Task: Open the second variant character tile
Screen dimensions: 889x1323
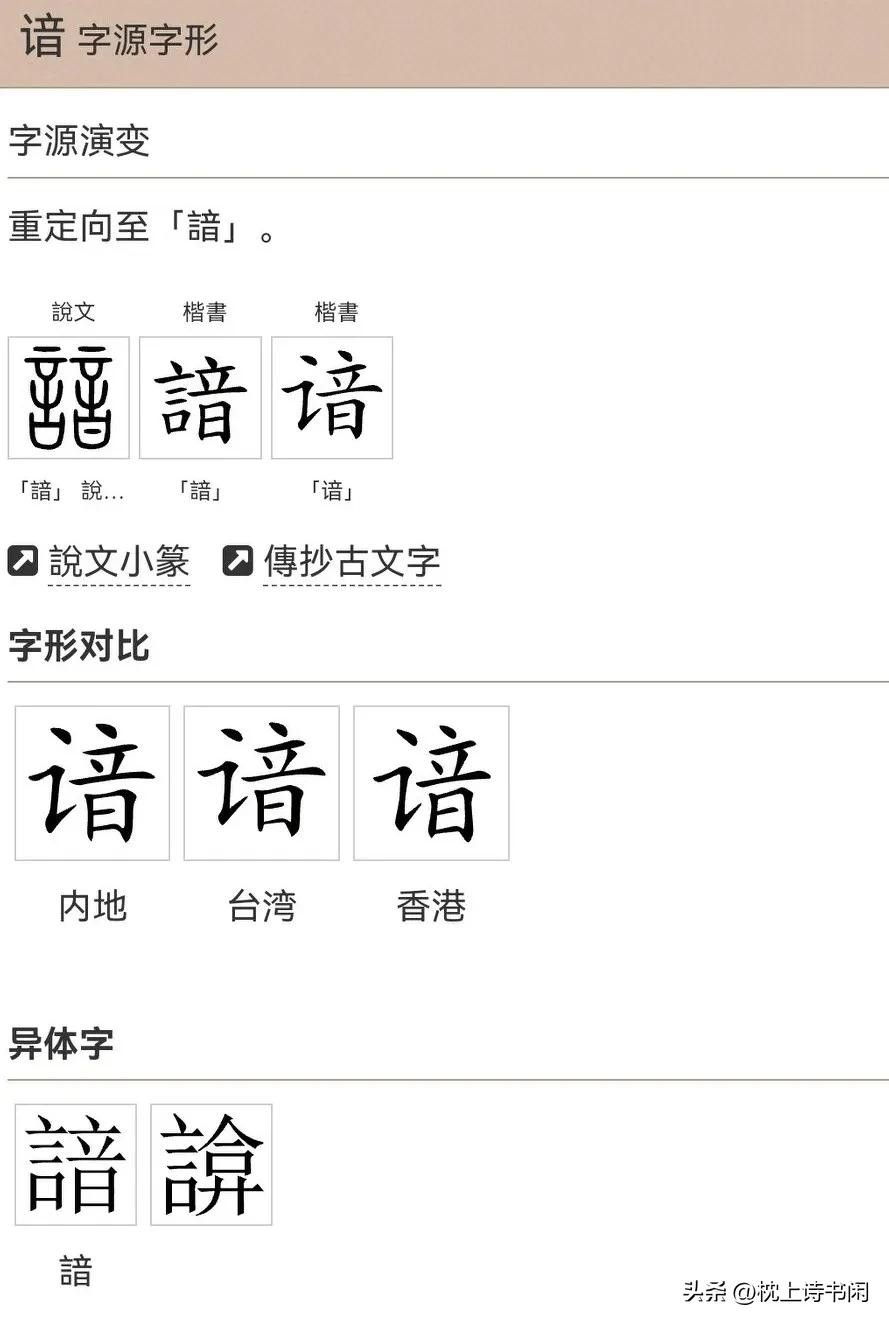Action: click(211, 1165)
